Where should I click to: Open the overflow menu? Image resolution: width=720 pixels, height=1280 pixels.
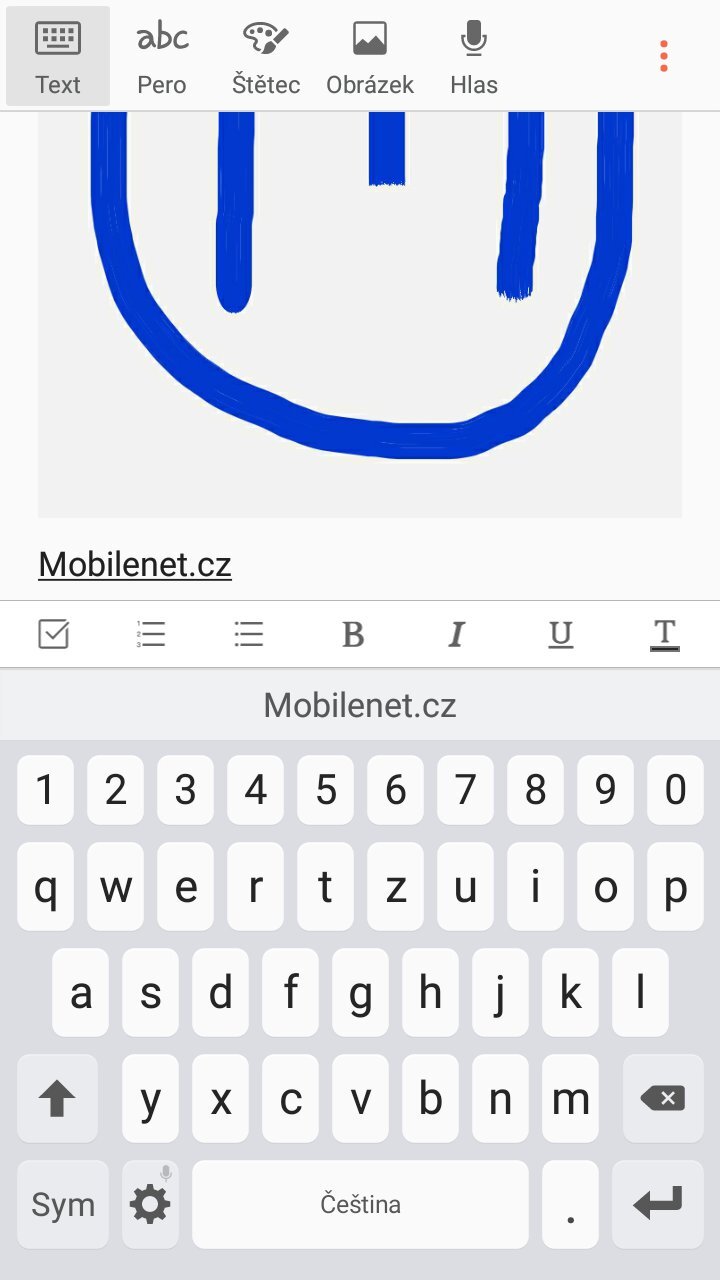tap(664, 56)
